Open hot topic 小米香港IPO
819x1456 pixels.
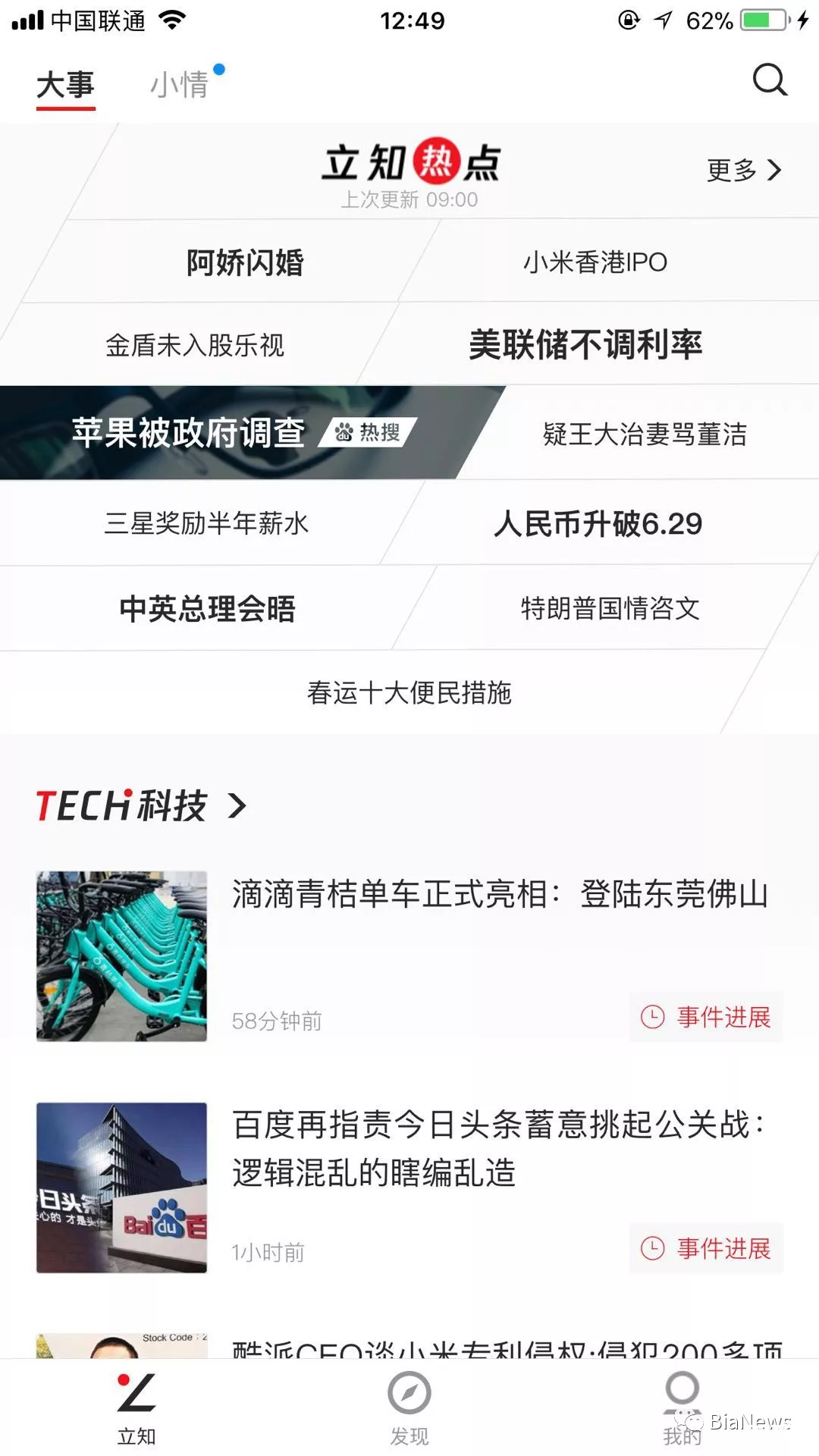point(595,262)
